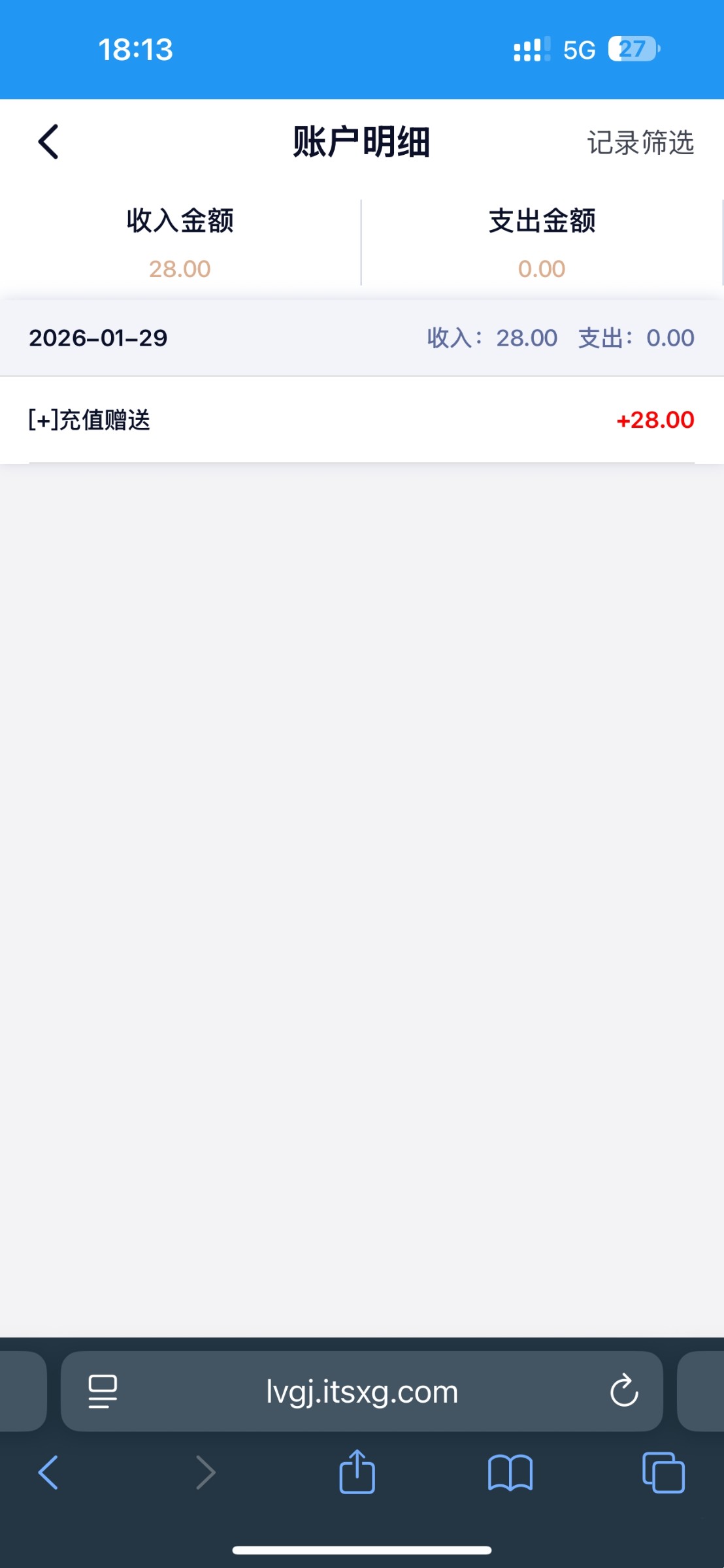Show all open browser tabs

663,1473
